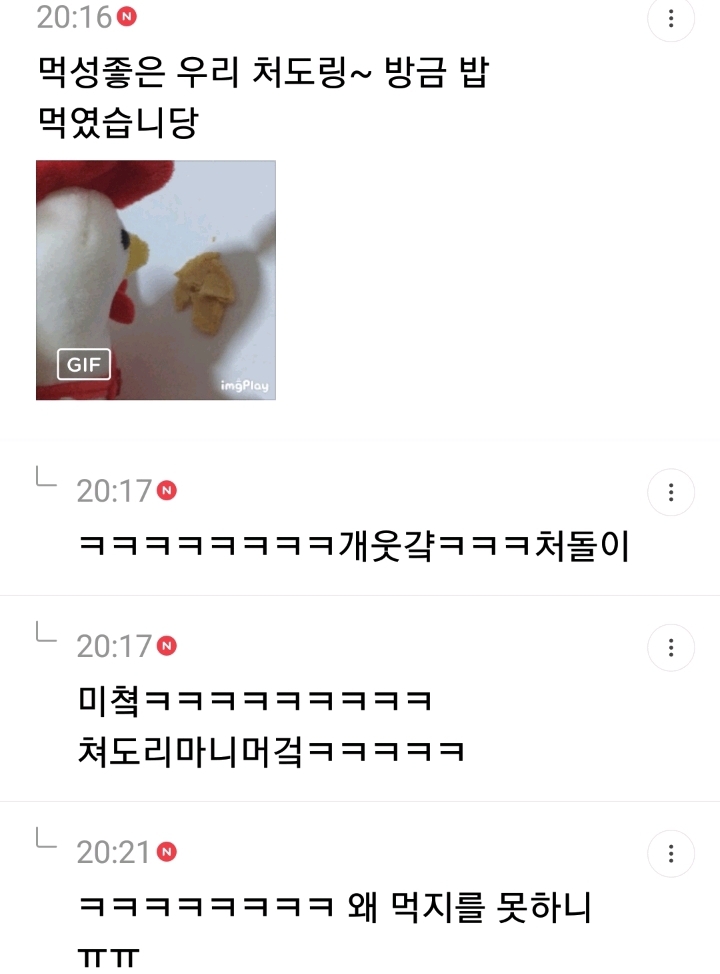The image size is (720, 974).
Task: Open options for the 미쳨 reply
Action: 670,647
